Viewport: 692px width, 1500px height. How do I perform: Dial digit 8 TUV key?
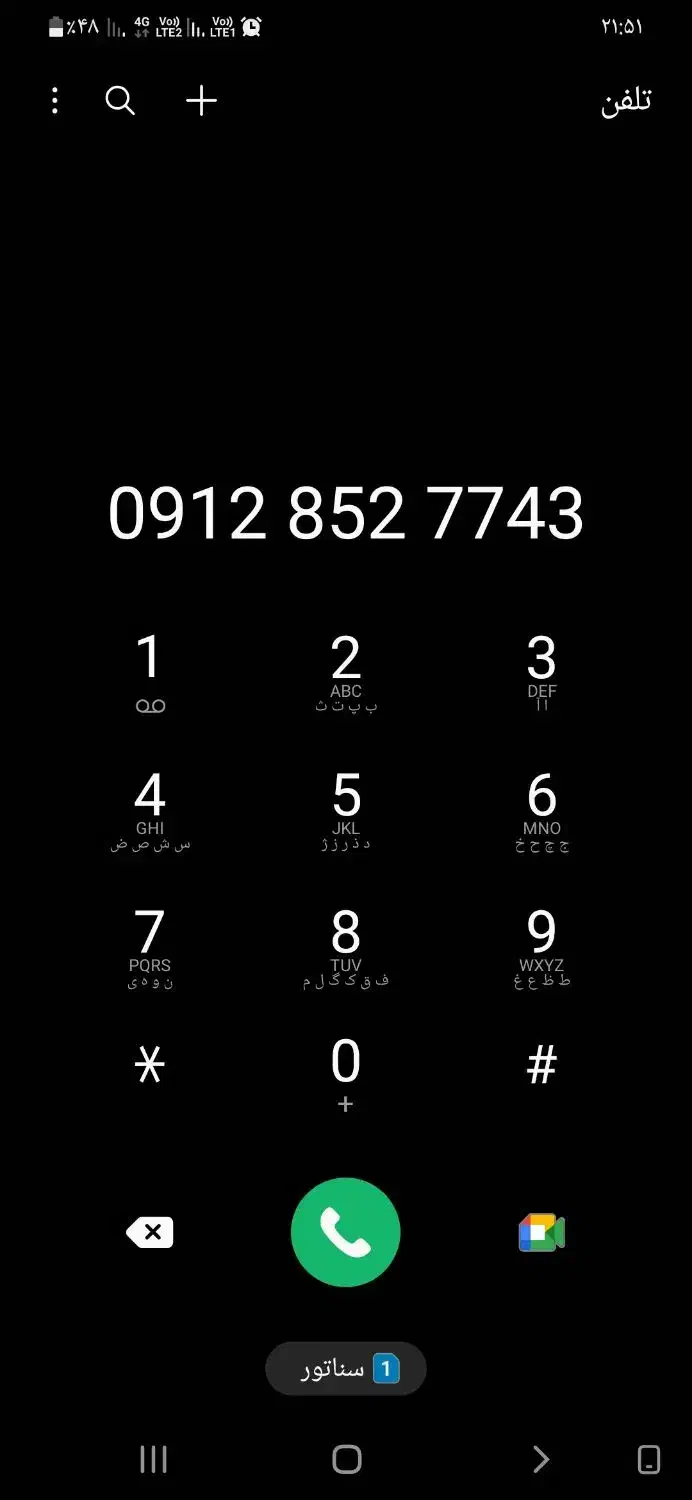tap(346, 946)
